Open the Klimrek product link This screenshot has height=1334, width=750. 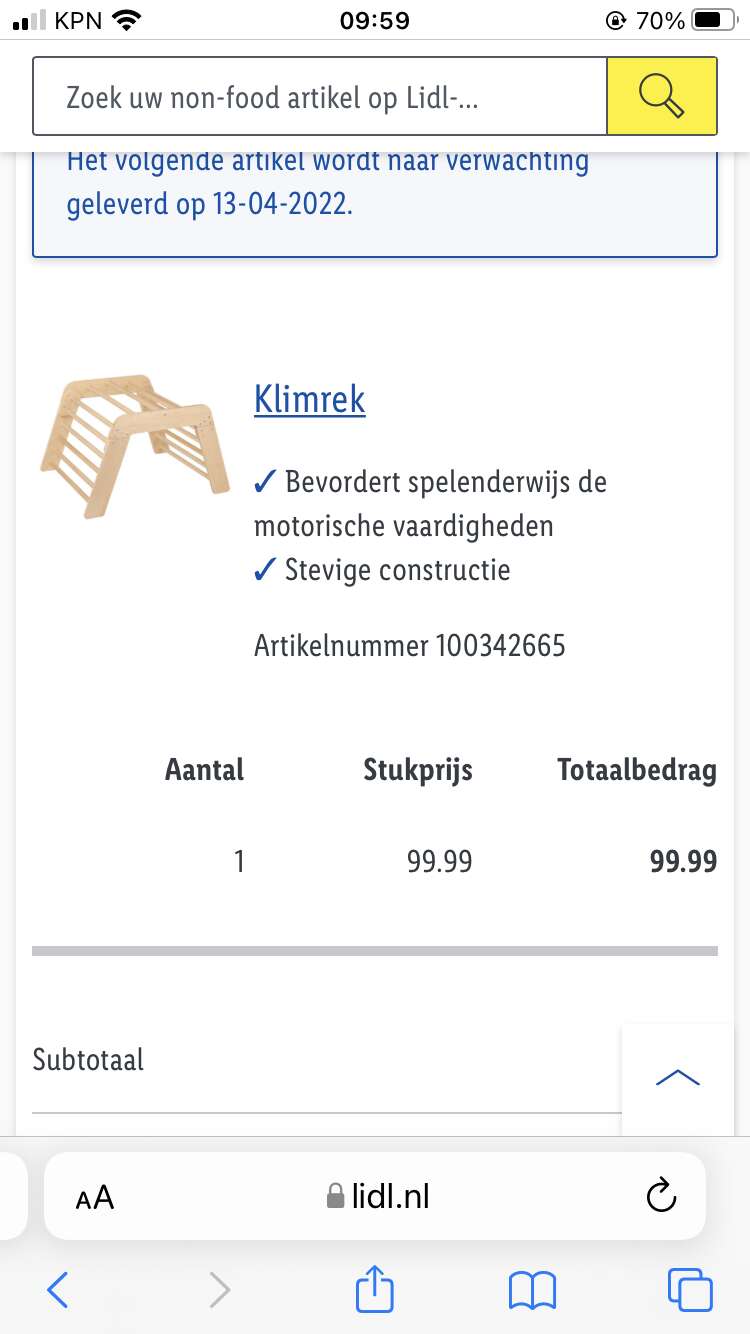click(x=310, y=399)
